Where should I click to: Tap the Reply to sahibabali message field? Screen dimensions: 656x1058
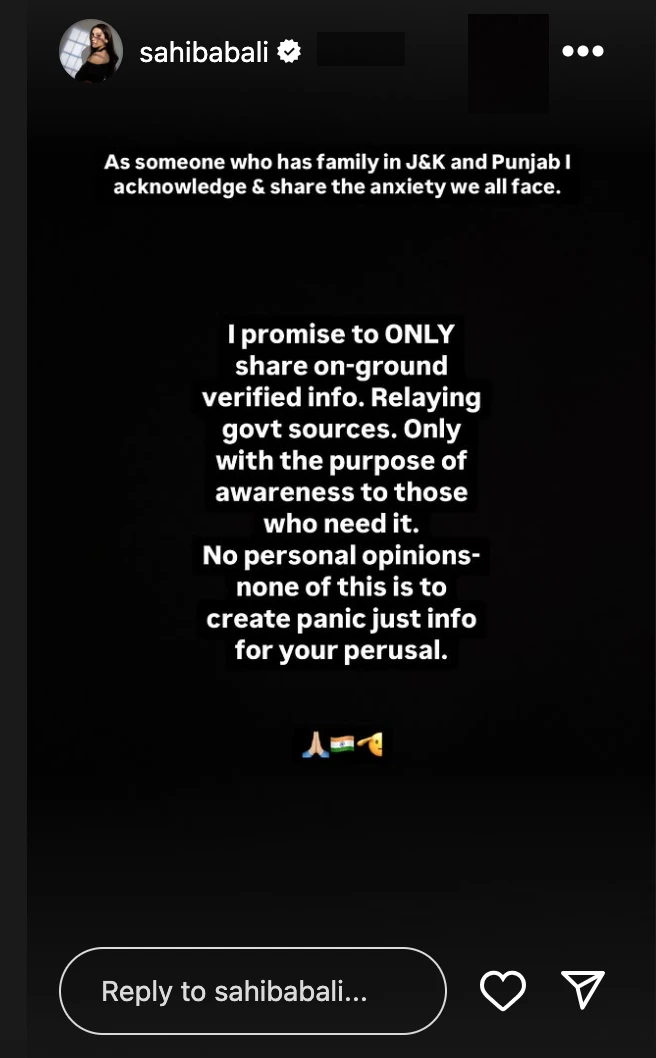(252, 991)
